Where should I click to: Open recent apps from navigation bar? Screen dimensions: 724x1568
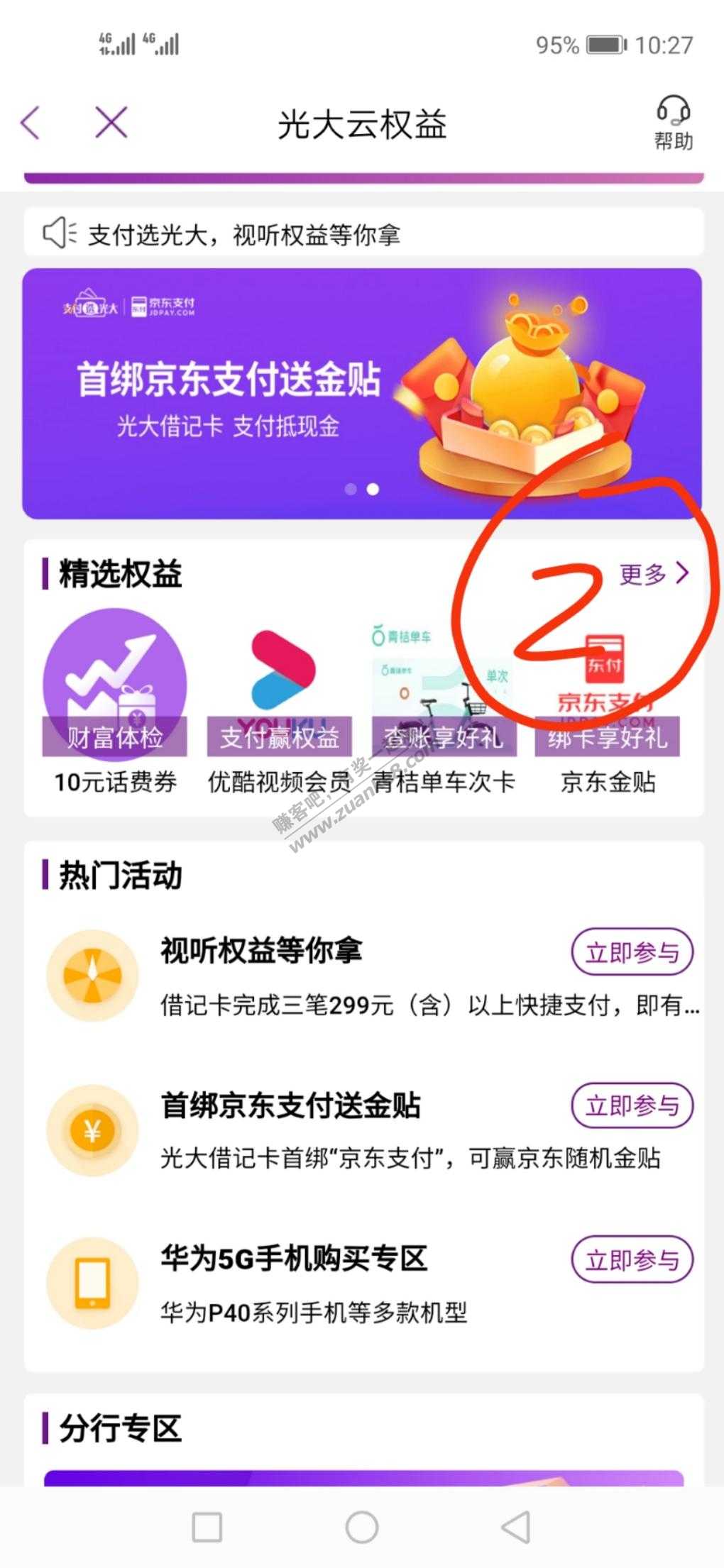point(207,1526)
